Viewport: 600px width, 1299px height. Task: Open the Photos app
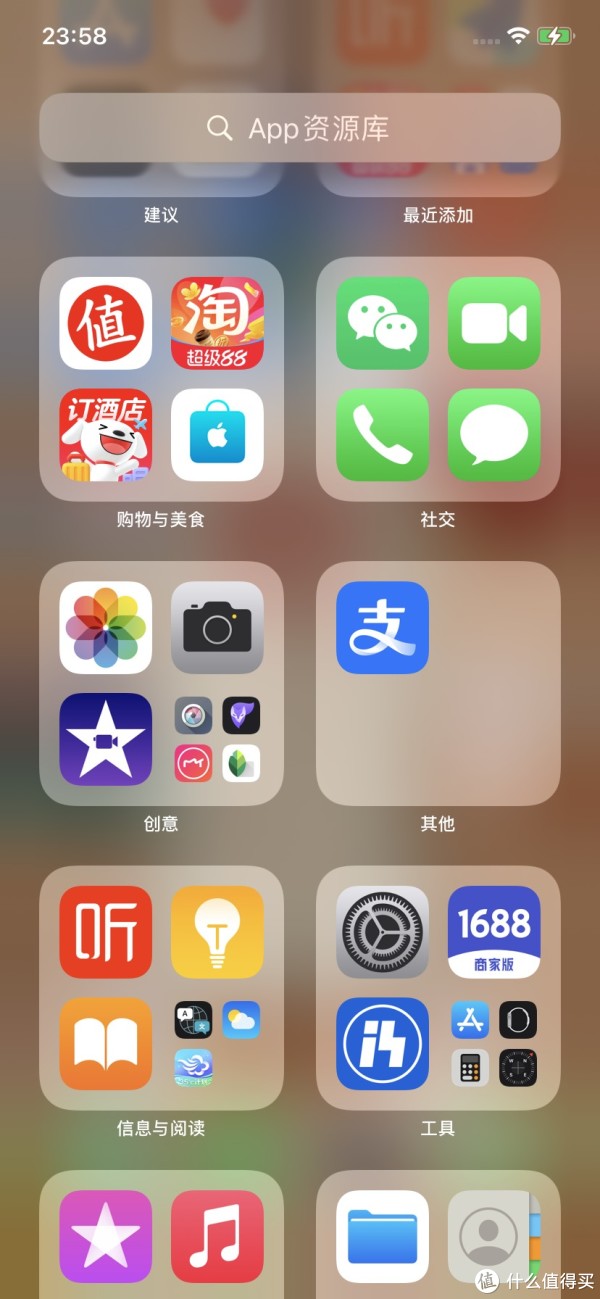click(x=106, y=627)
